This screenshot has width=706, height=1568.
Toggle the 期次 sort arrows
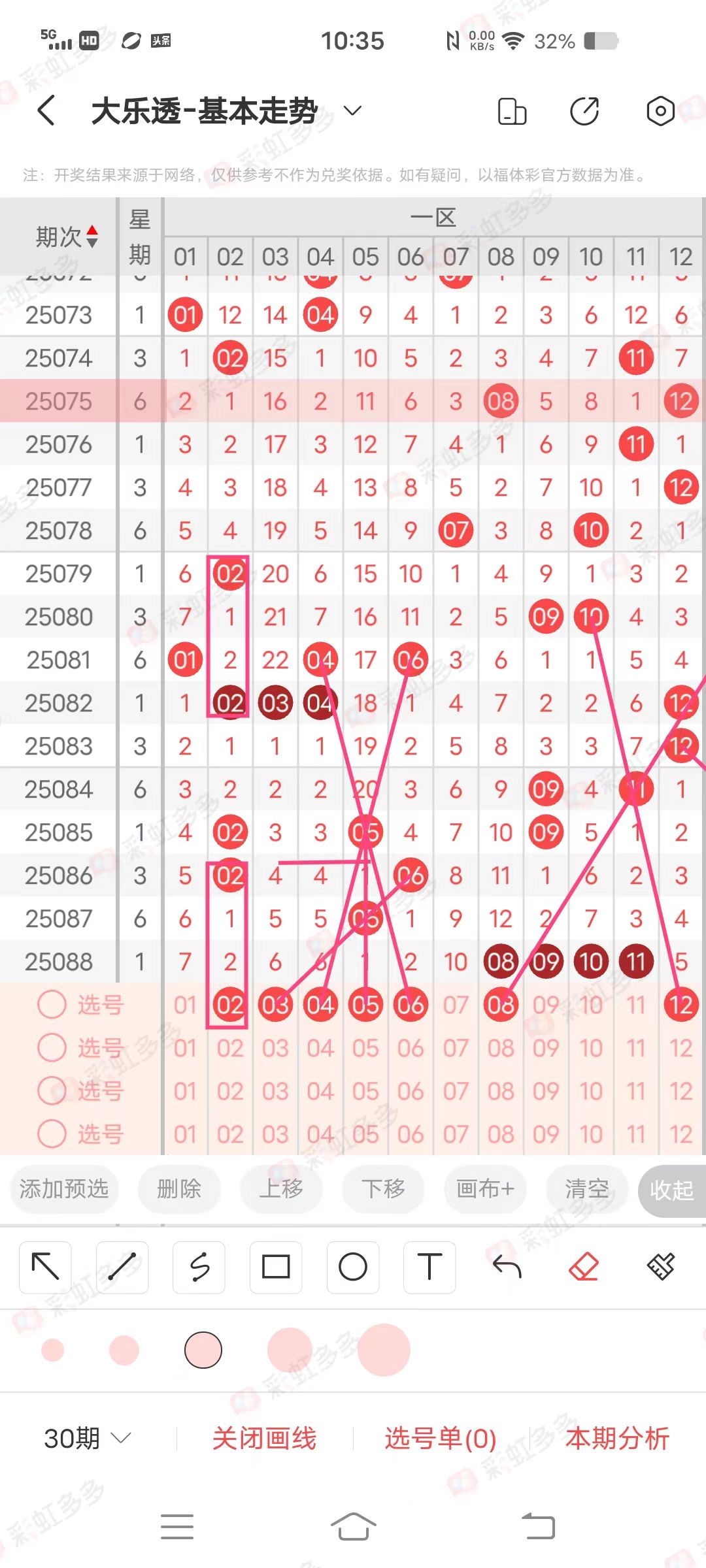click(92, 237)
